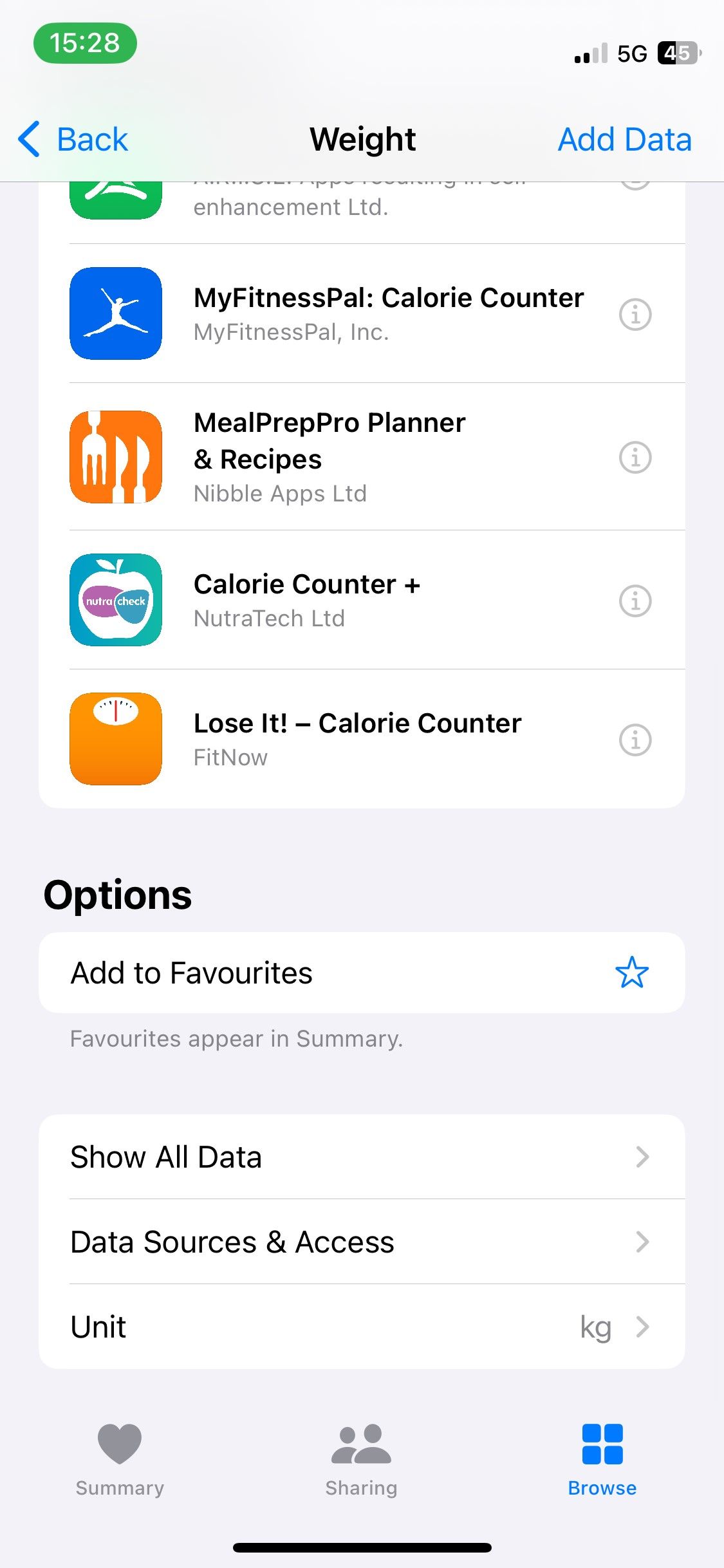Tap Back to leave Weight screen
This screenshot has height=1568, width=724.
[71, 138]
